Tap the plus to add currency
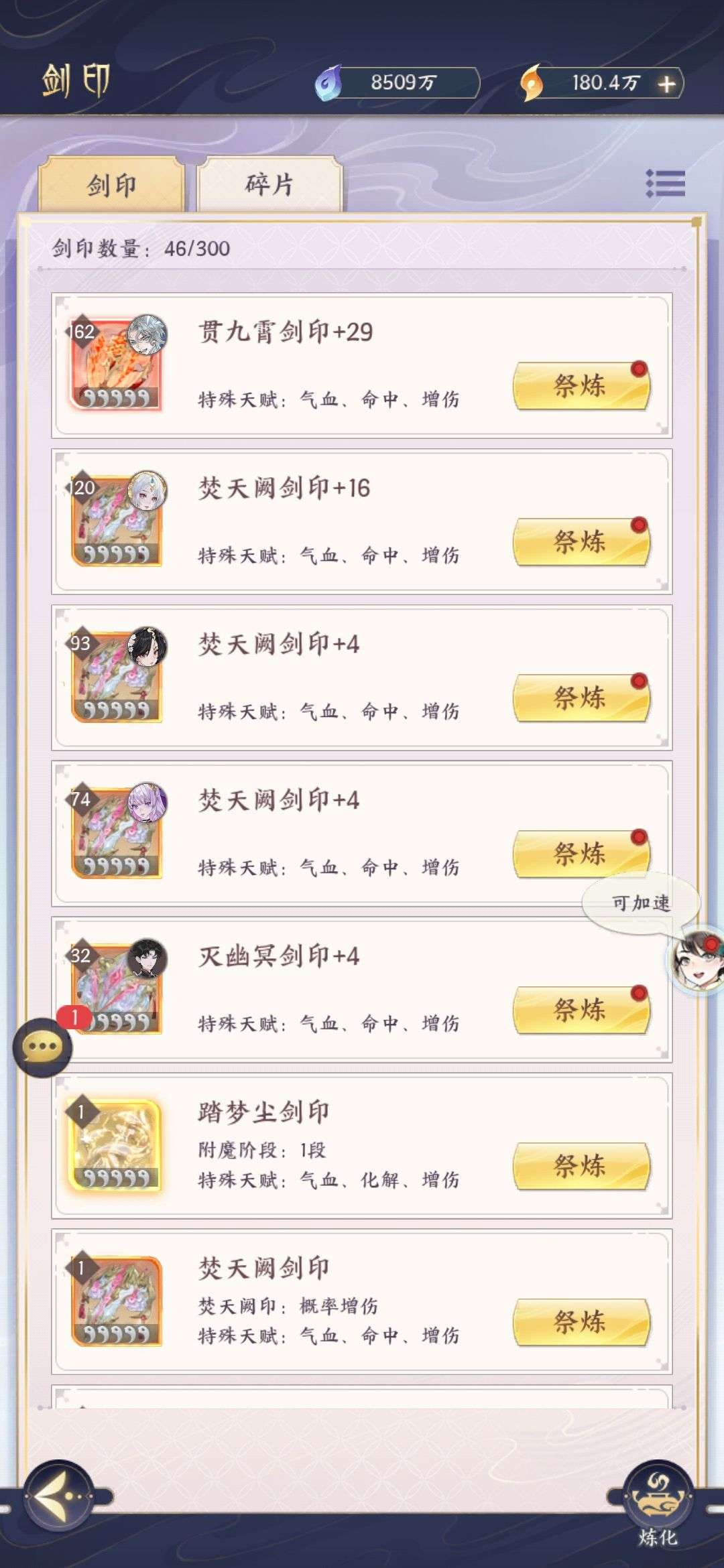The height and width of the screenshot is (1568, 724). (x=667, y=84)
